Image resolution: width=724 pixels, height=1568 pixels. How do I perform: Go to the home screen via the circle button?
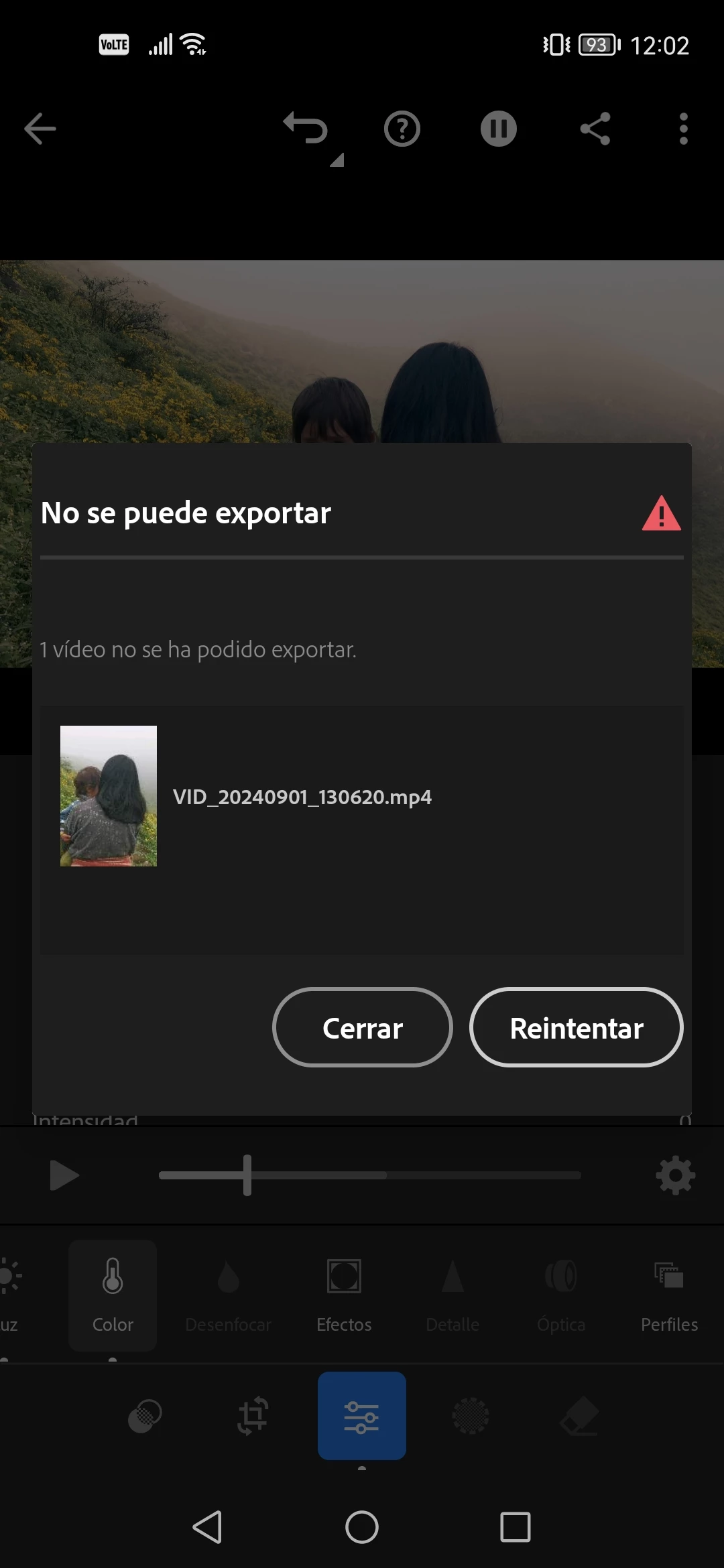pyautogui.click(x=362, y=1527)
